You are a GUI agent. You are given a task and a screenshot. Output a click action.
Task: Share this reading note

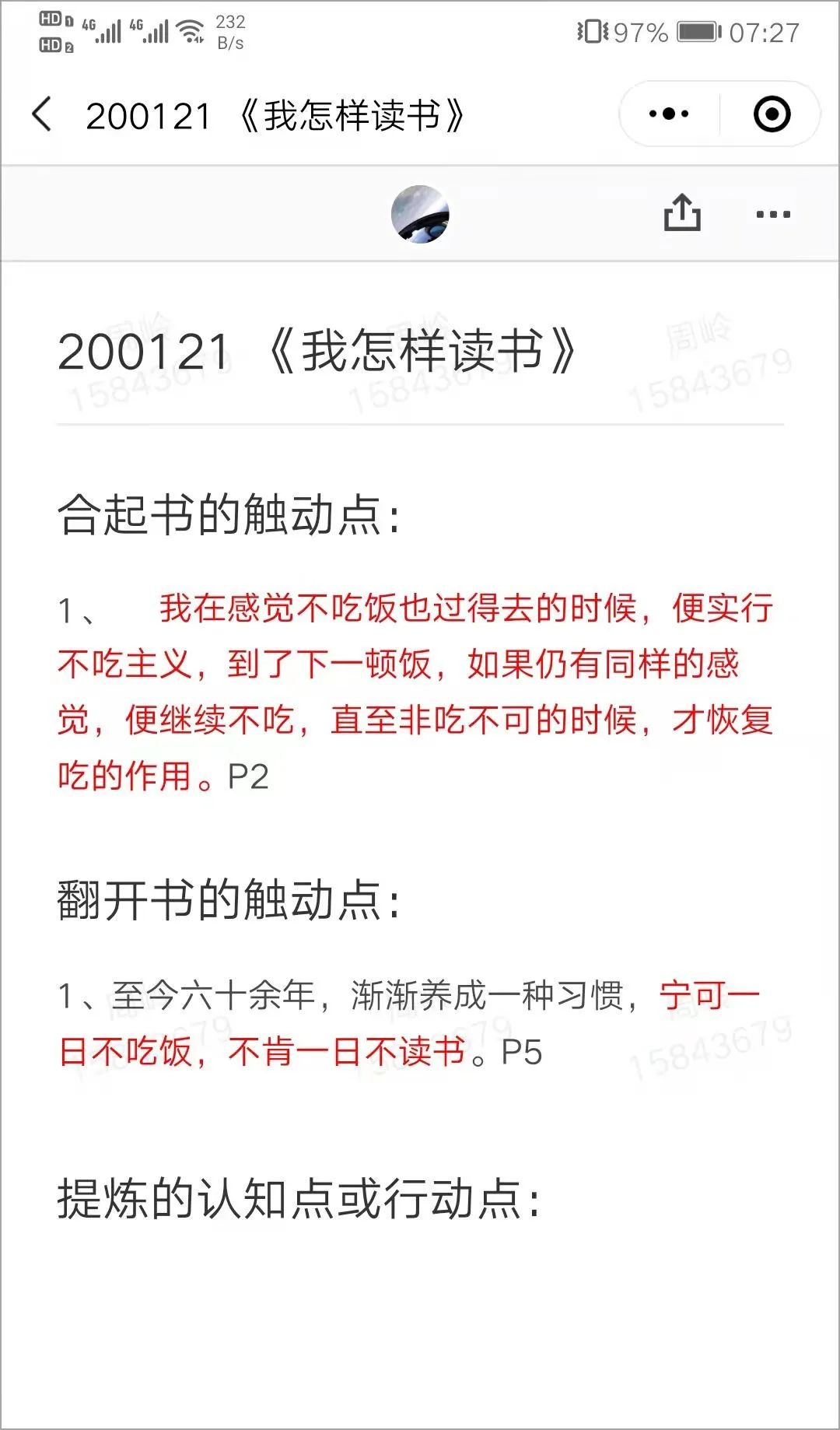point(682,213)
